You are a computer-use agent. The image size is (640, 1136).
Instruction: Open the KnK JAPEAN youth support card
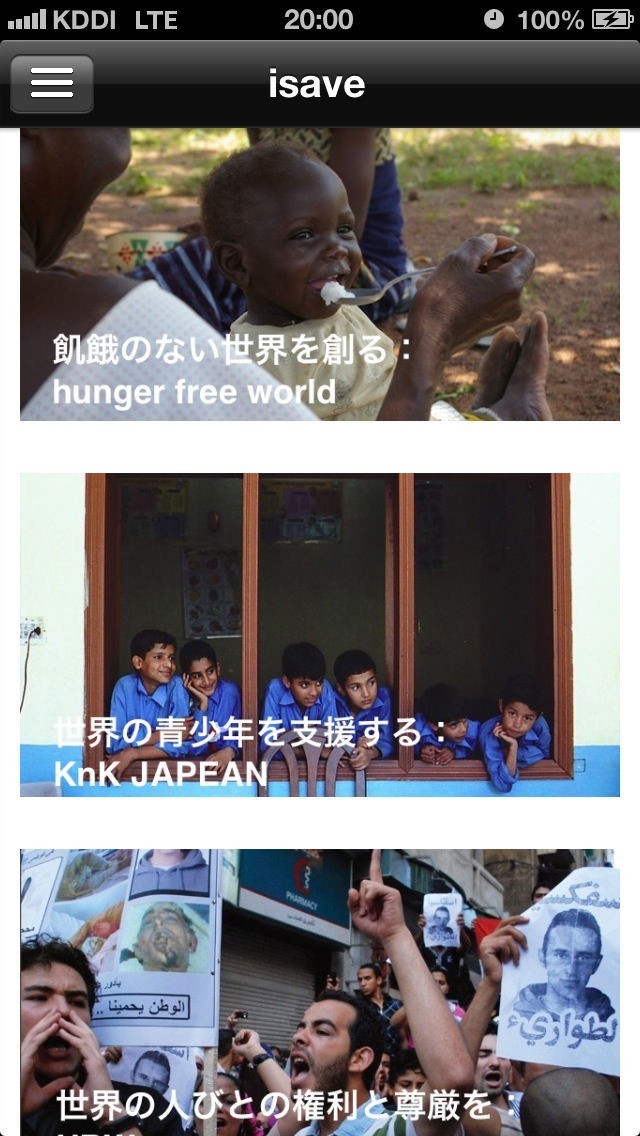click(320, 635)
